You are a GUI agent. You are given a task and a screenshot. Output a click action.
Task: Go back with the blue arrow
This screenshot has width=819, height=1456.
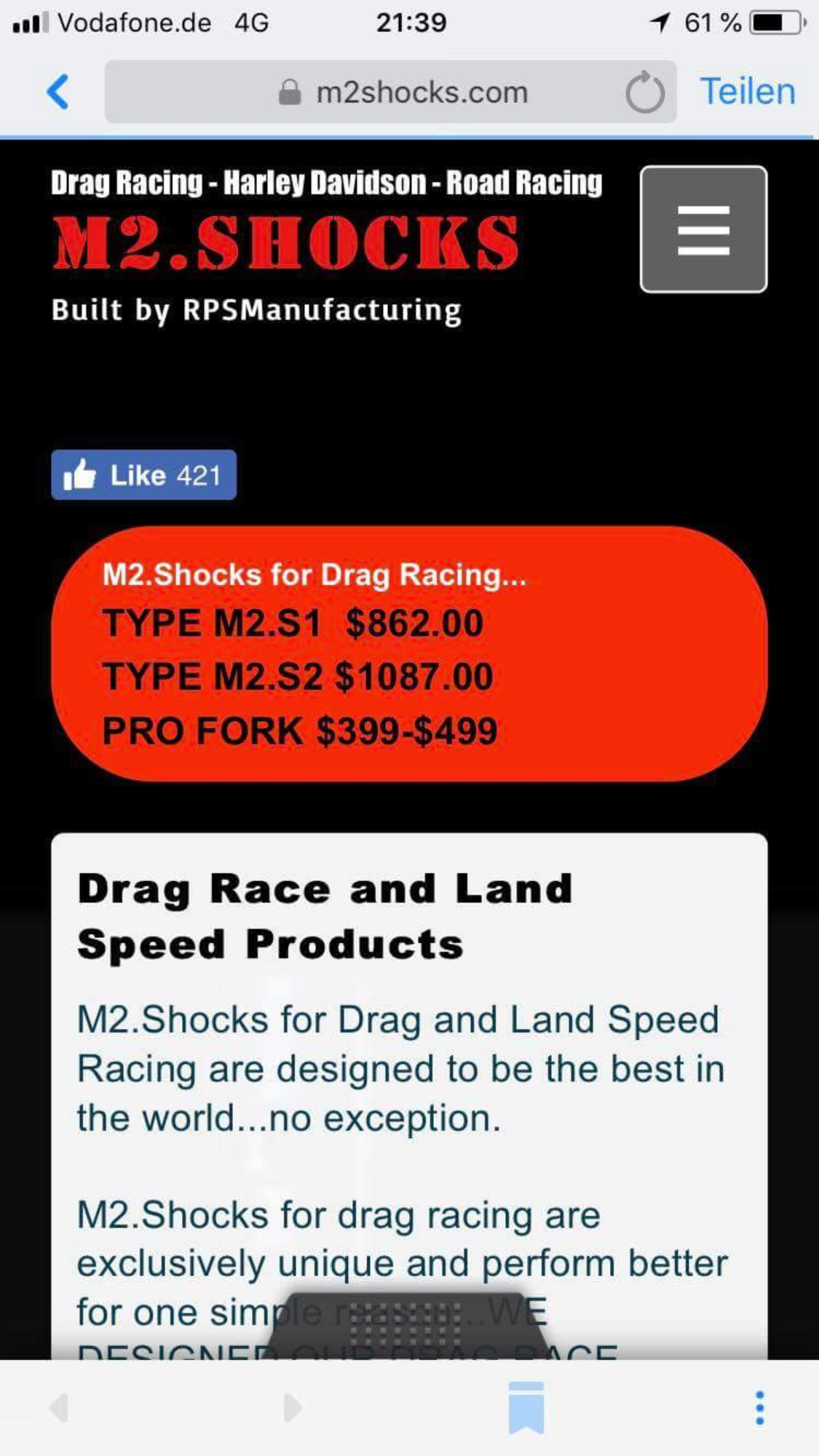click(58, 92)
